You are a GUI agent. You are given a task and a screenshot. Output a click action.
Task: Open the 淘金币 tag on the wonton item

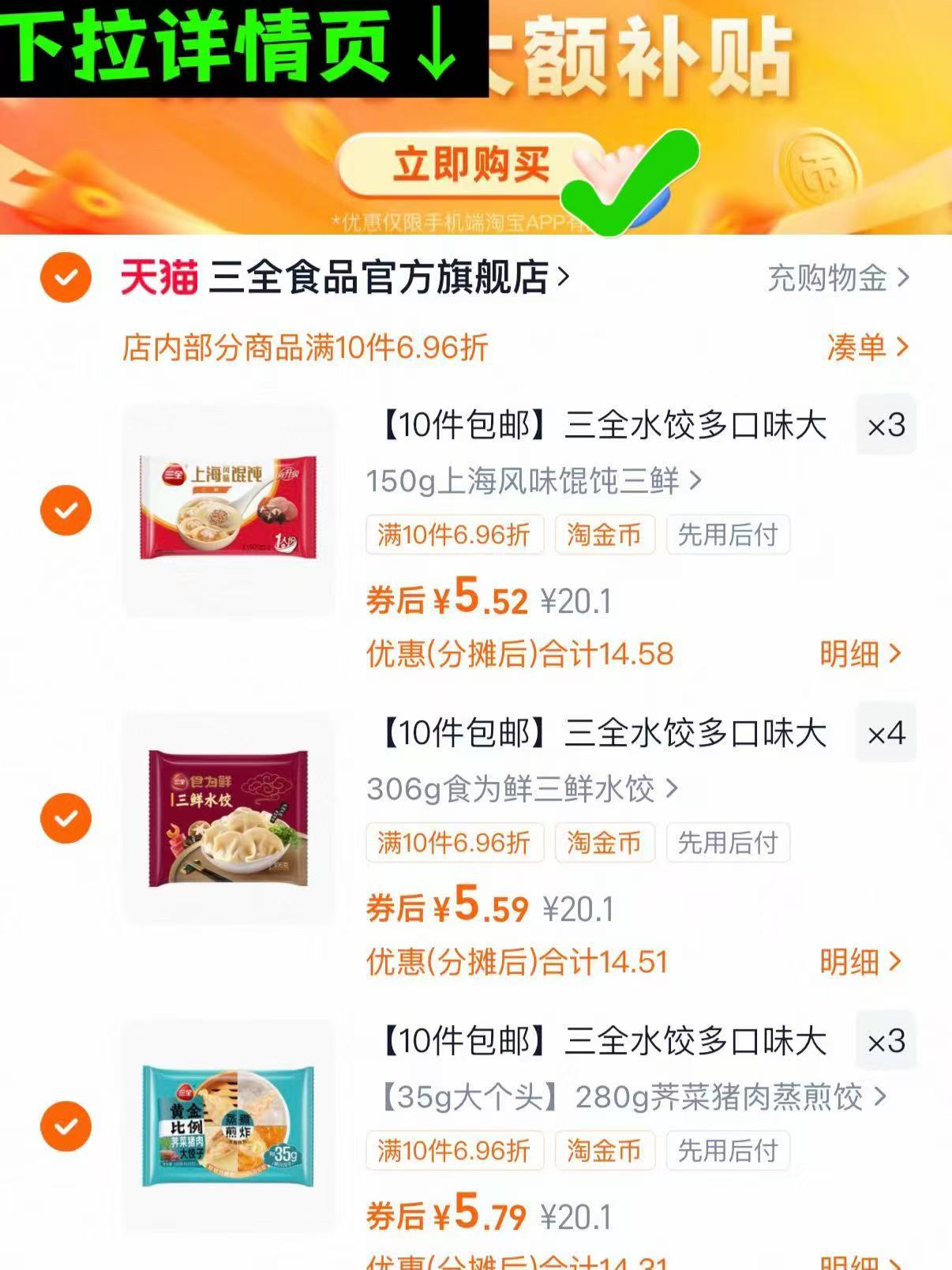click(605, 535)
